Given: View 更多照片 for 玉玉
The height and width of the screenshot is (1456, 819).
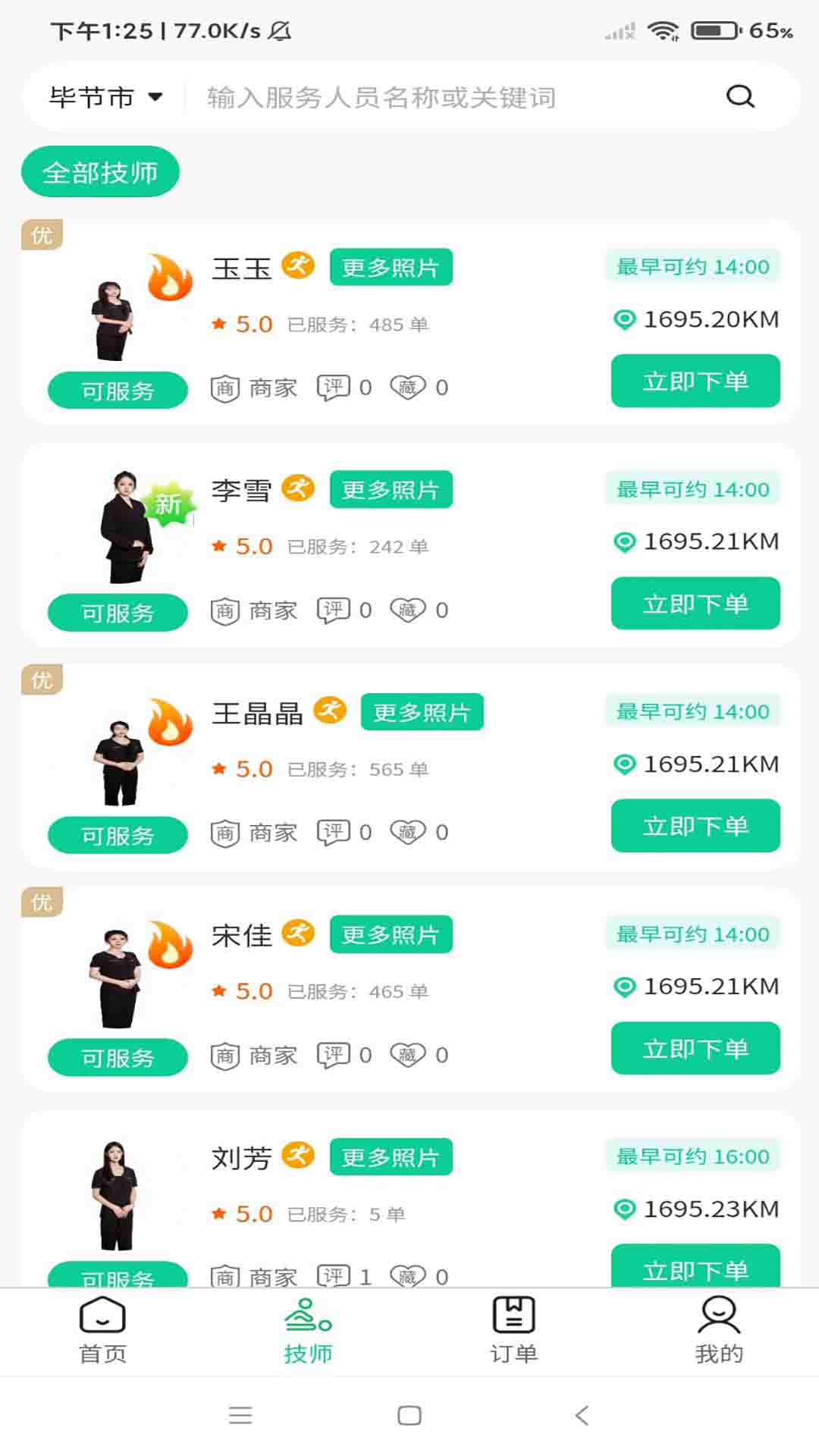Looking at the screenshot, I should [391, 267].
